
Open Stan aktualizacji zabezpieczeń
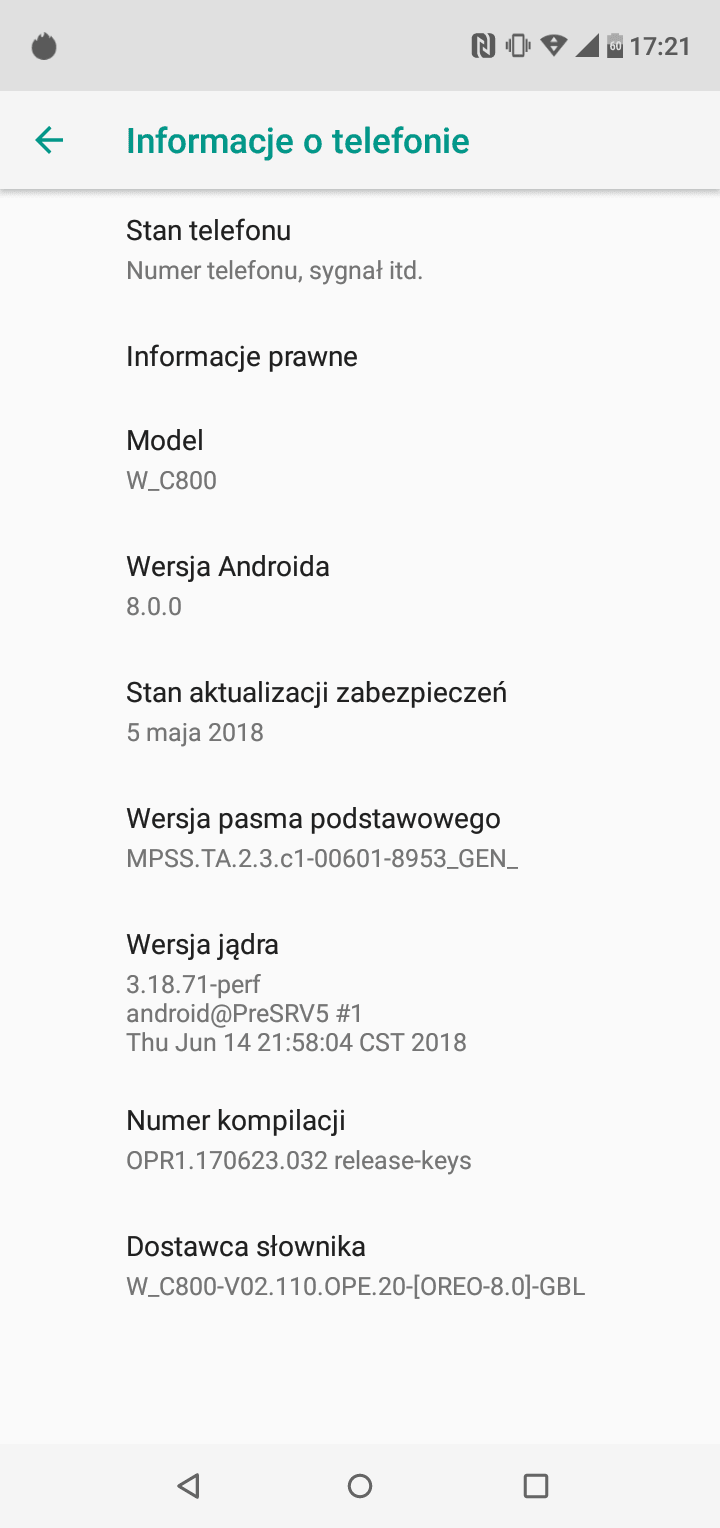click(x=360, y=712)
